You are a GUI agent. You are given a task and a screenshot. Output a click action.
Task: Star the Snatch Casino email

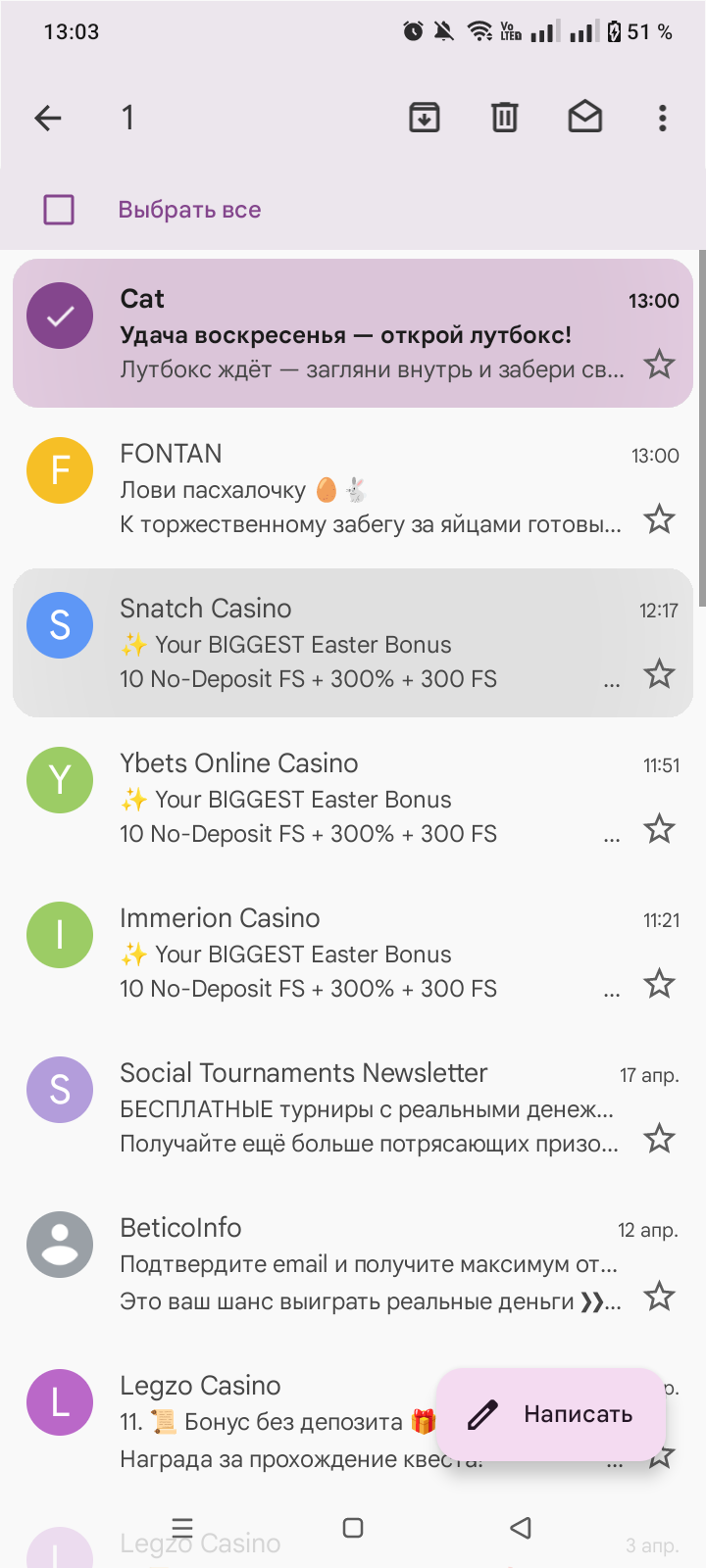[x=659, y=674]
